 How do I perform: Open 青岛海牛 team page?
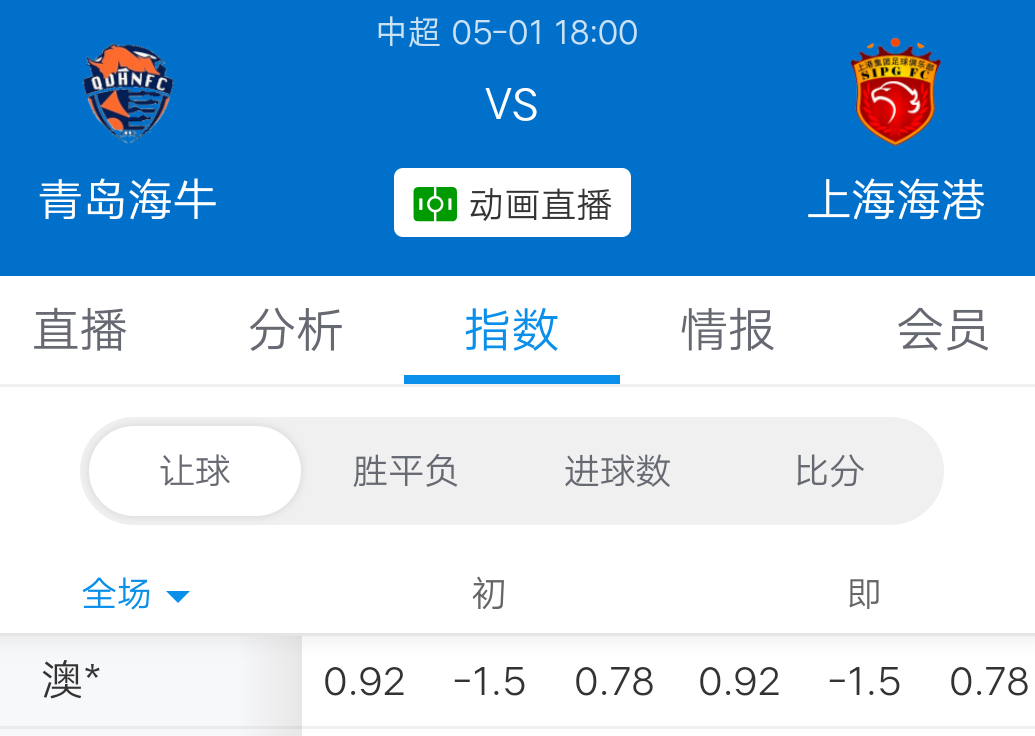(128, 130)
